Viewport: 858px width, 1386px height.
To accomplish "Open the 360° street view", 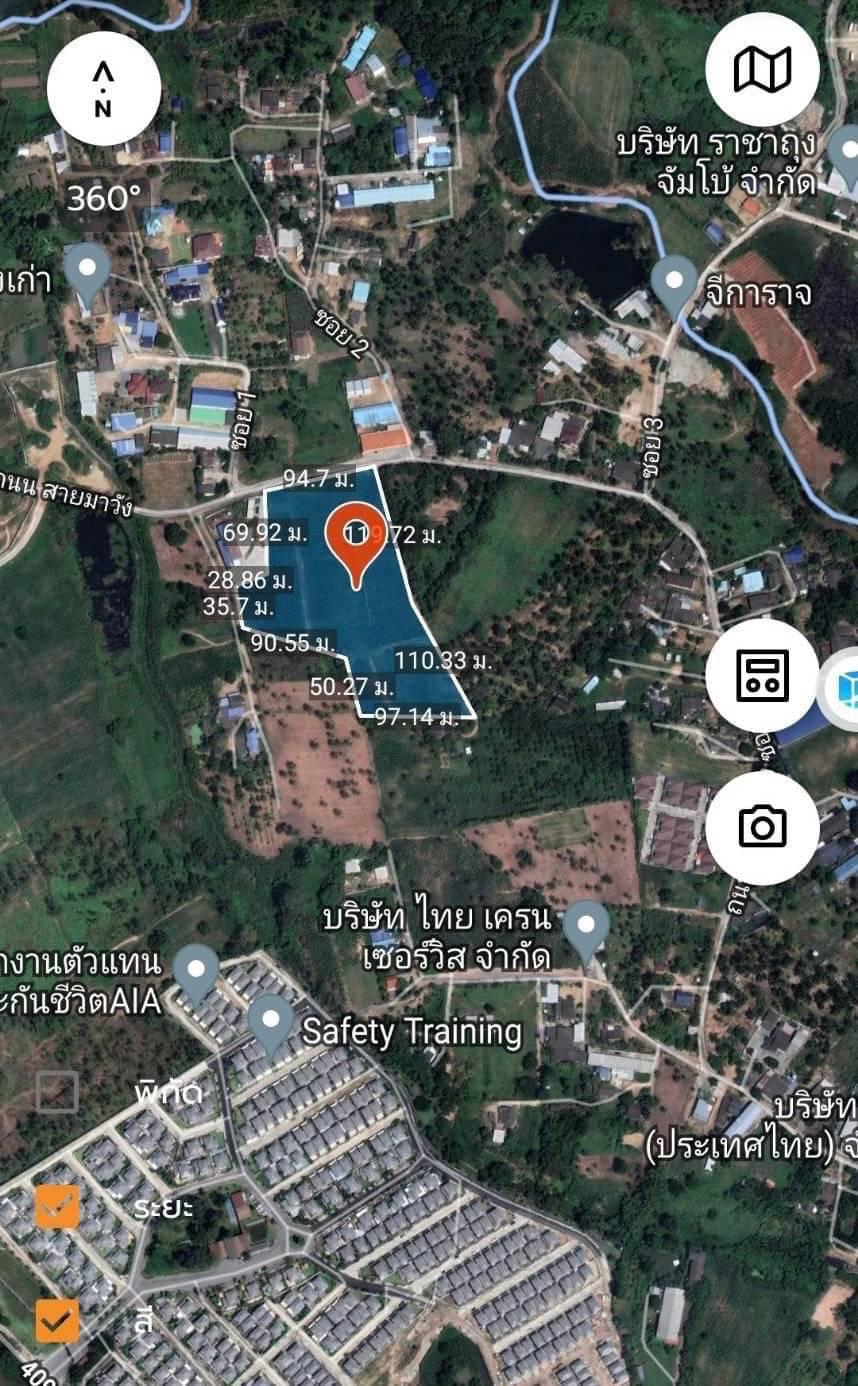I will point(103,197).
